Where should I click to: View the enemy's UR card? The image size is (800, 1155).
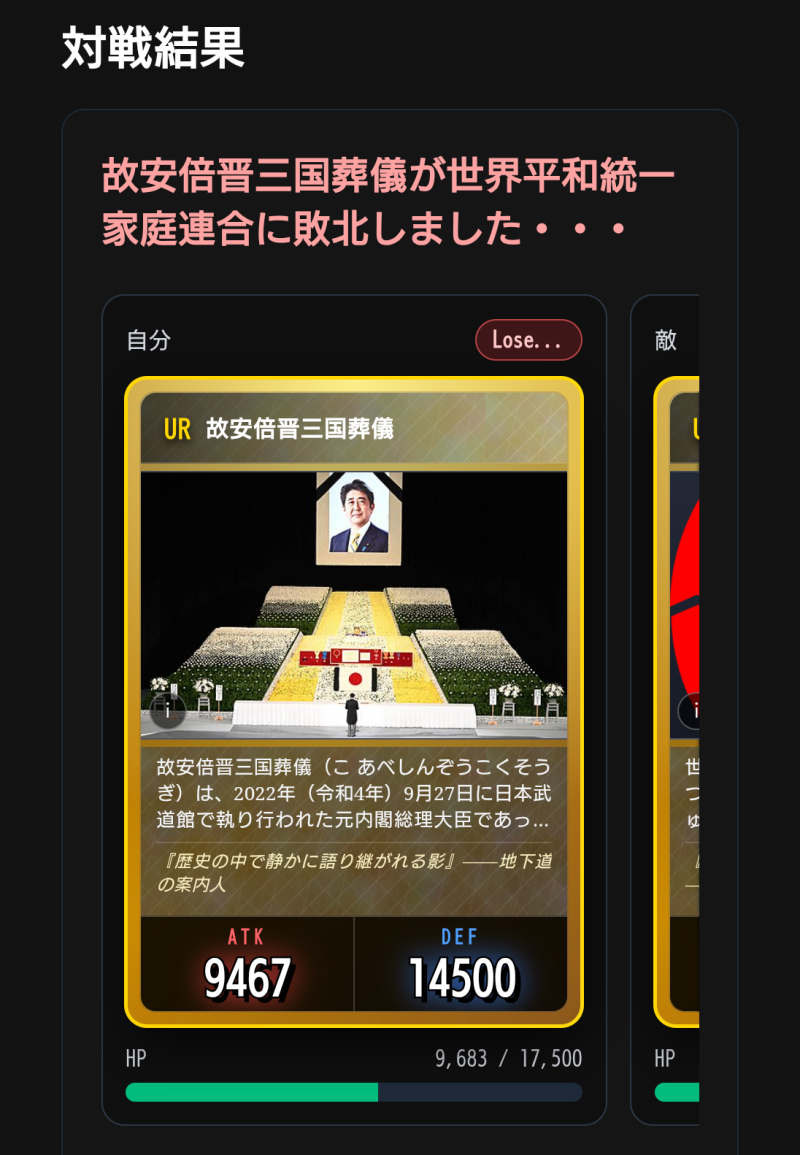click(678, 600)
